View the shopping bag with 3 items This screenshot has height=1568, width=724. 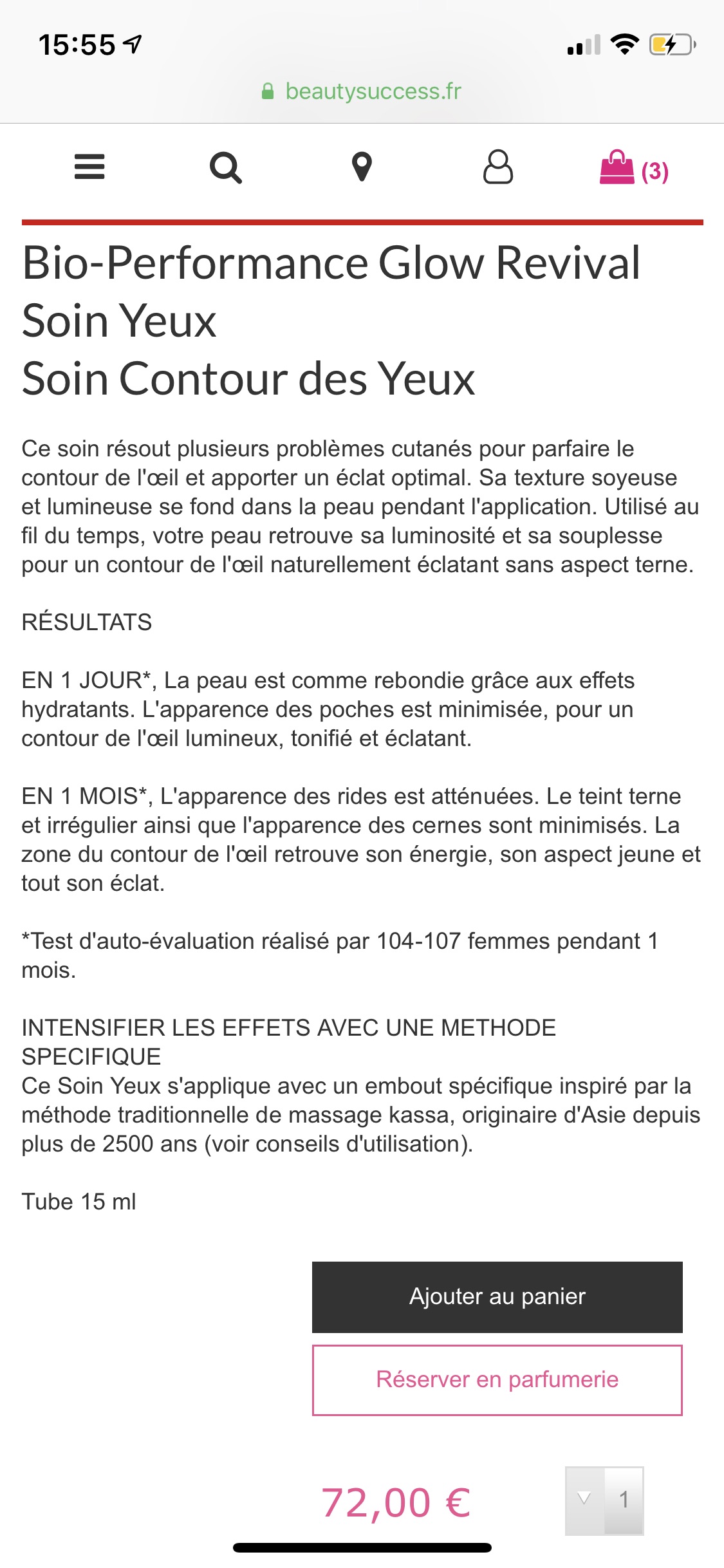coord(635,167)
